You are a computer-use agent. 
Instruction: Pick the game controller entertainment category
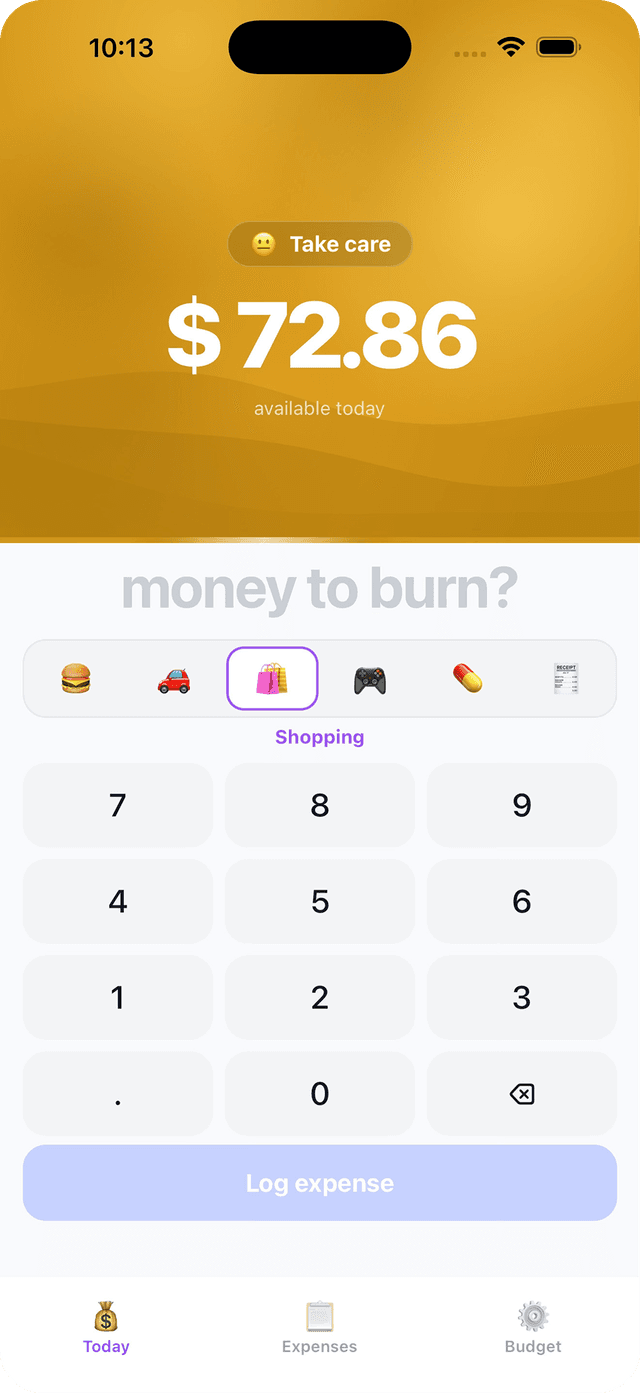coord(370,679)
